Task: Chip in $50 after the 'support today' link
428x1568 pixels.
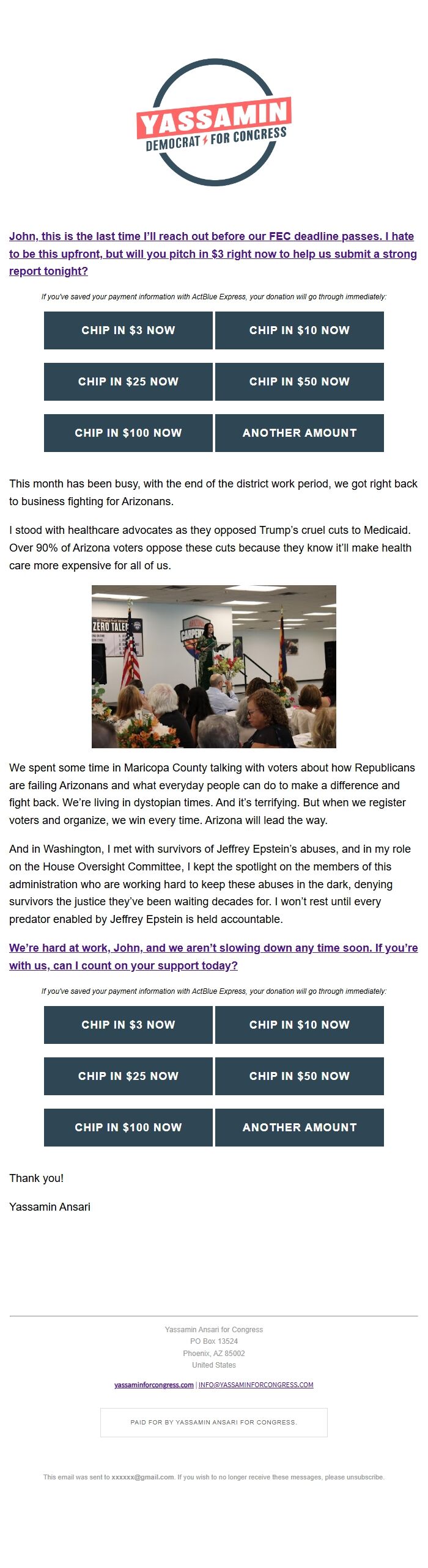Action: click(299, 1076)
